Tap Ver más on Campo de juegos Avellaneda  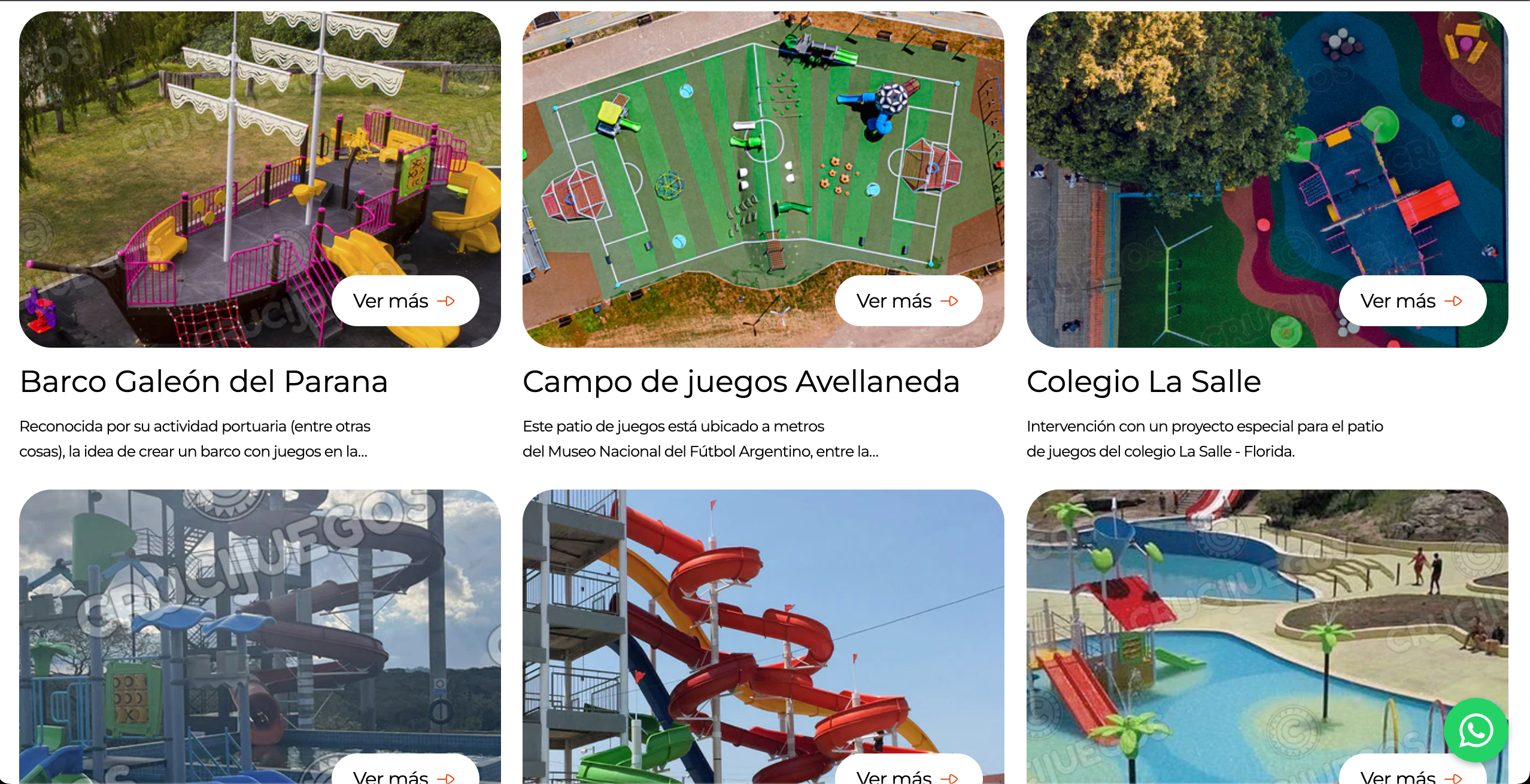pyautogui.click(x=908, y=300)
